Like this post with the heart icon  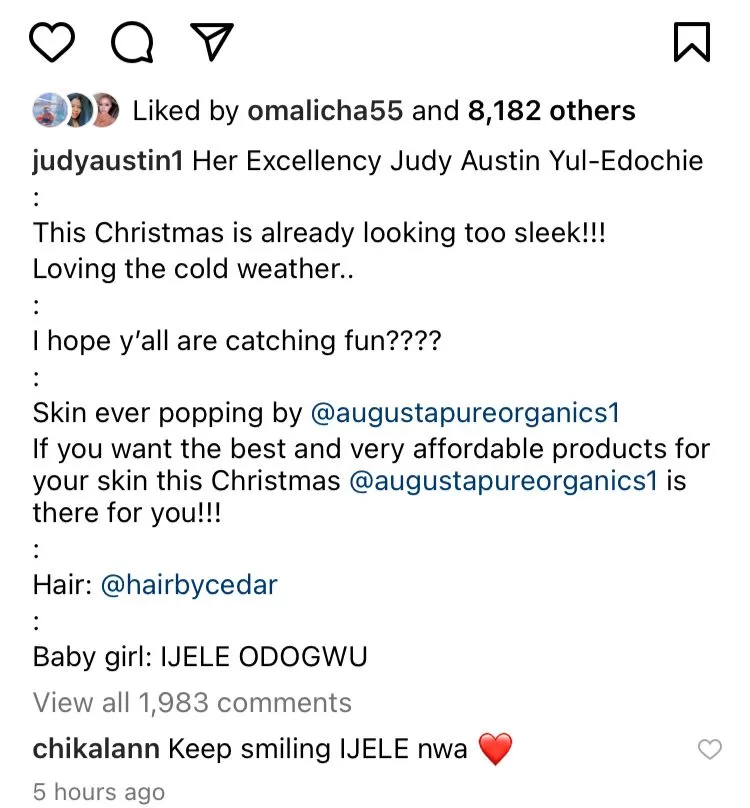coord(53,41)
